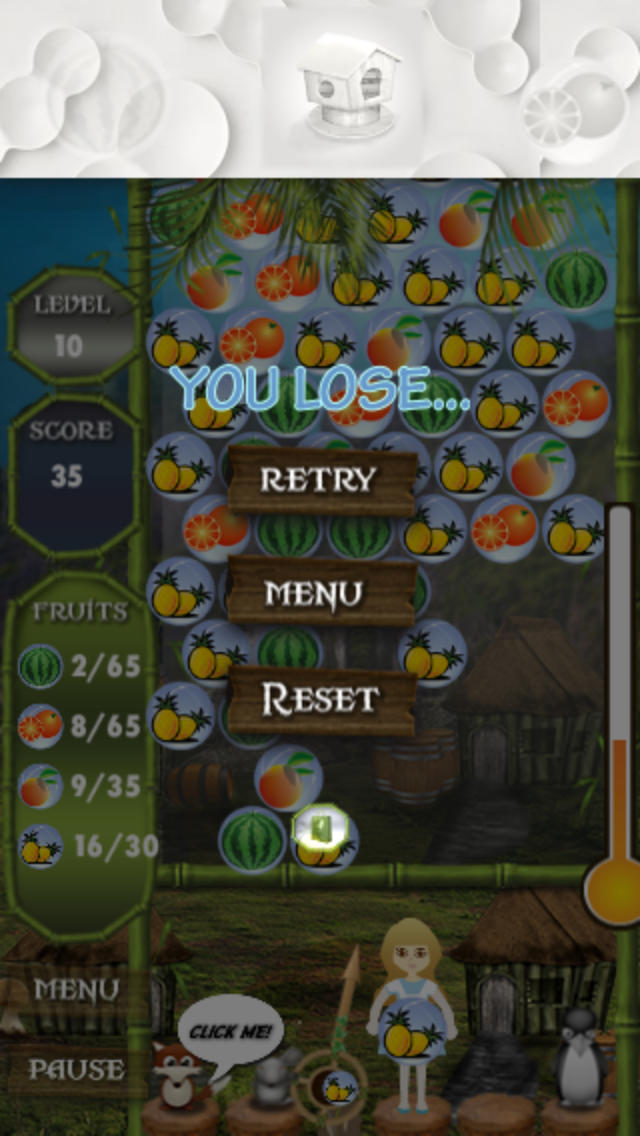Screen dimensions: 640x1136
Task: Tap the Reset wooden button
Action: coord(321,700)
